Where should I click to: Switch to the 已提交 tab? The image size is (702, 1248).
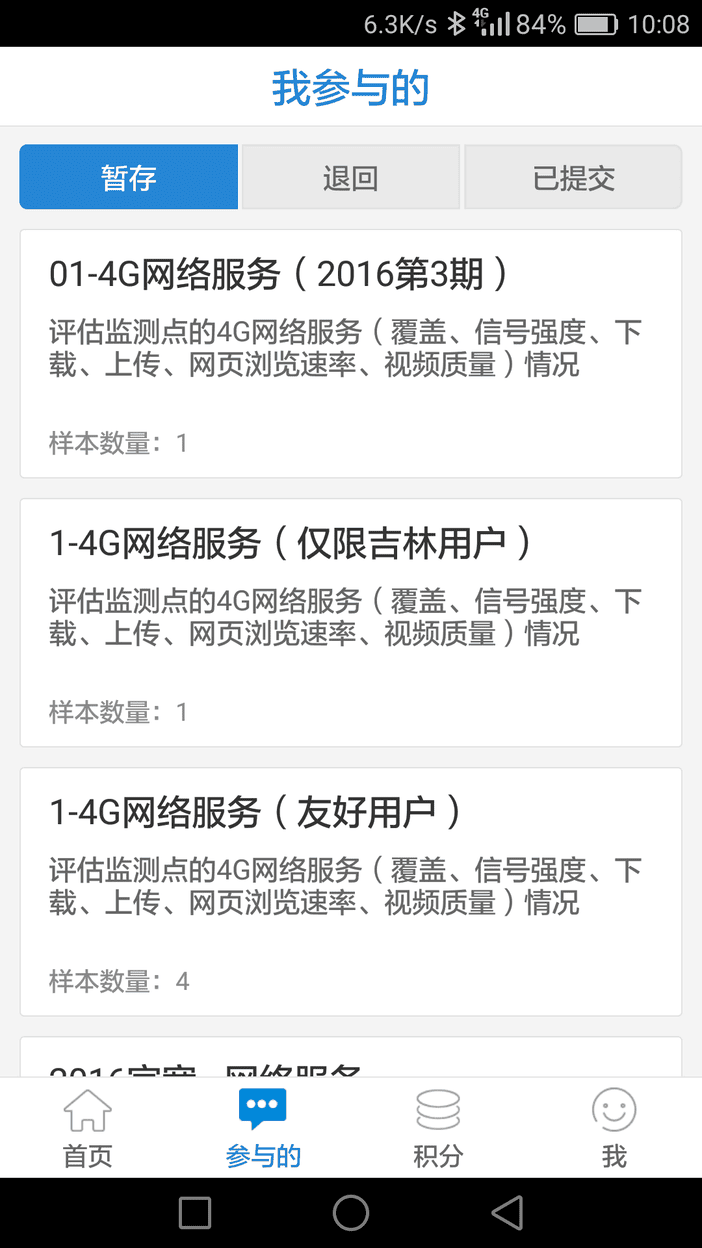(573, 178)
